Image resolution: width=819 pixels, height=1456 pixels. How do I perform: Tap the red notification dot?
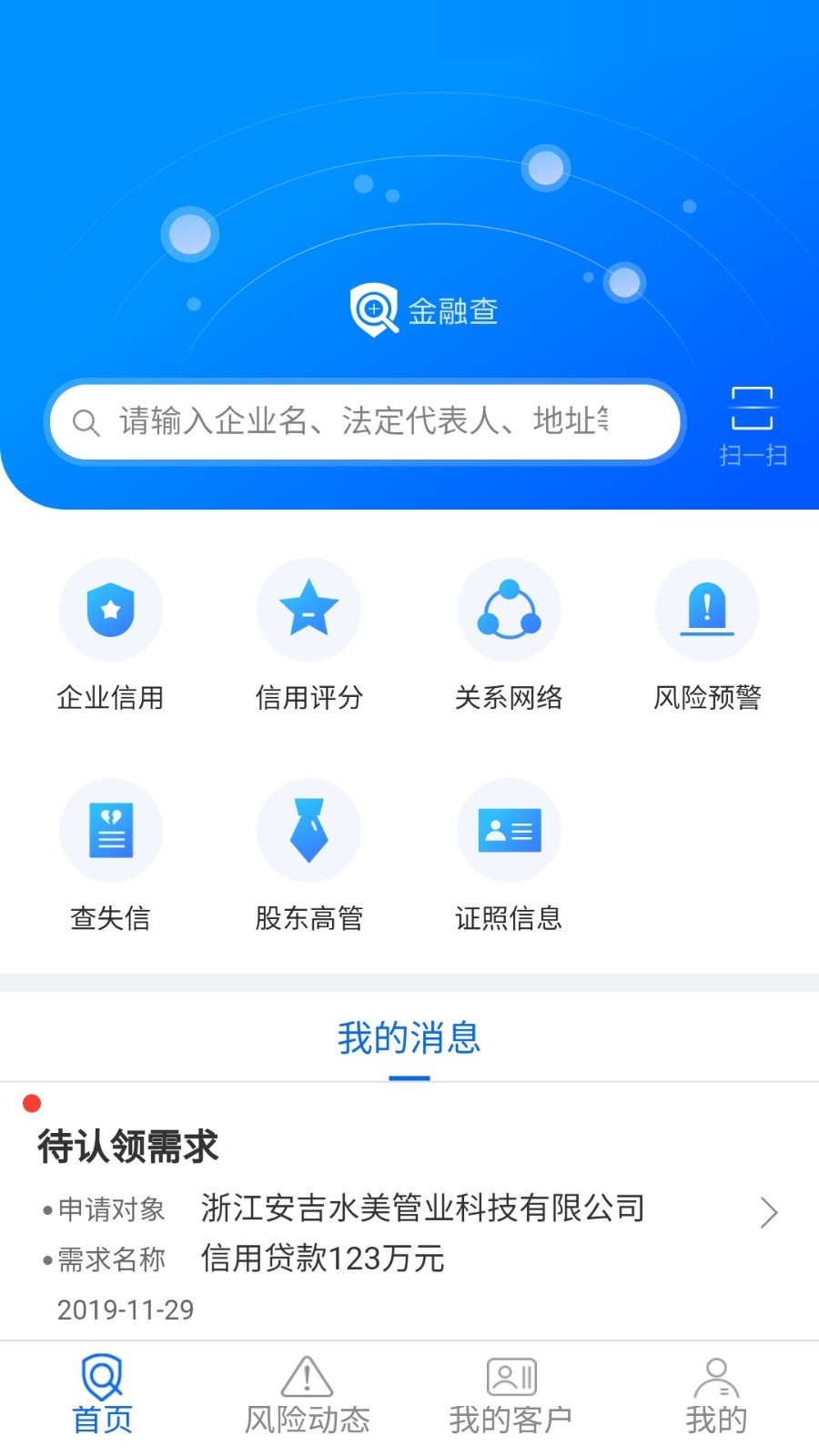tap(32, 1102)
